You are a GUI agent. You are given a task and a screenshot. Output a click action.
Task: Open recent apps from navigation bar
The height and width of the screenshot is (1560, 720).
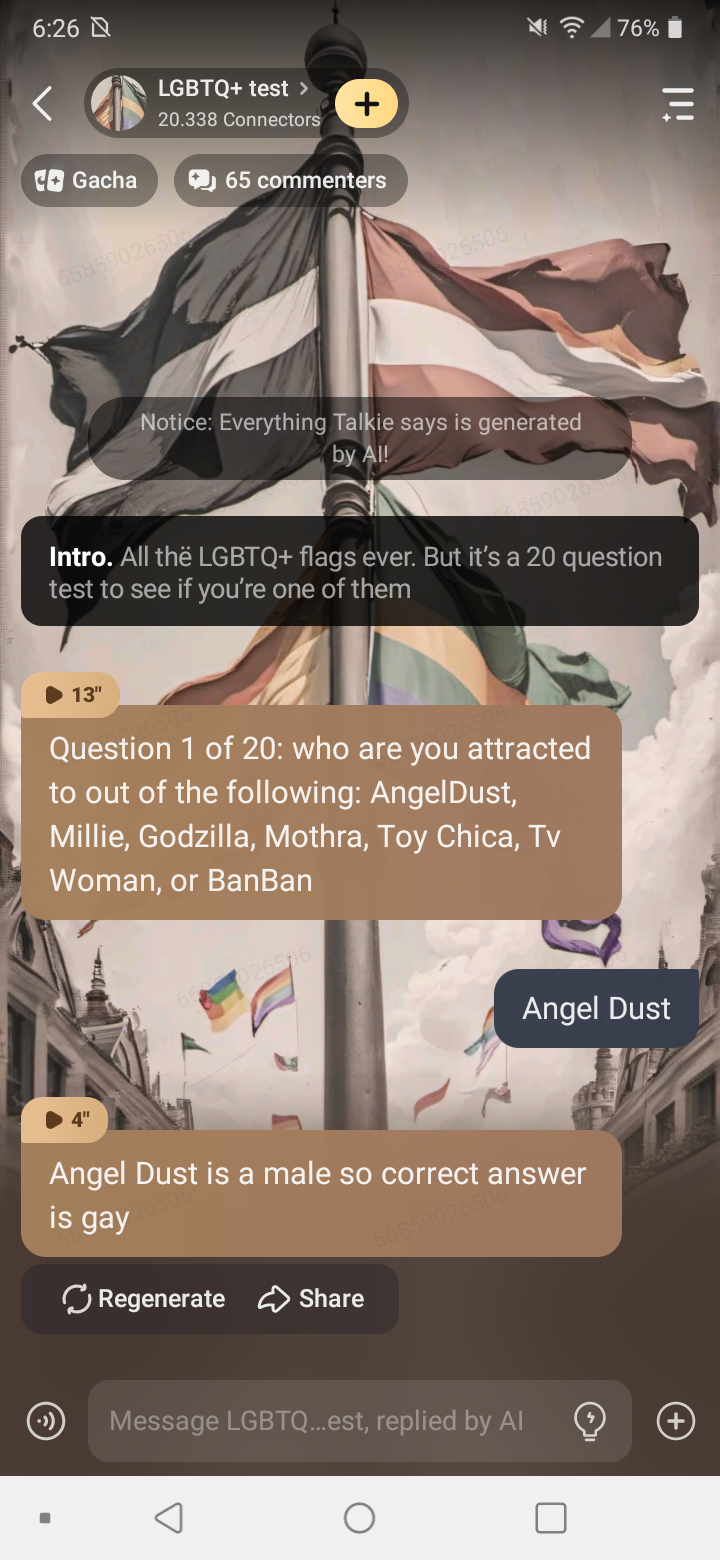(x=551, y=1518)
